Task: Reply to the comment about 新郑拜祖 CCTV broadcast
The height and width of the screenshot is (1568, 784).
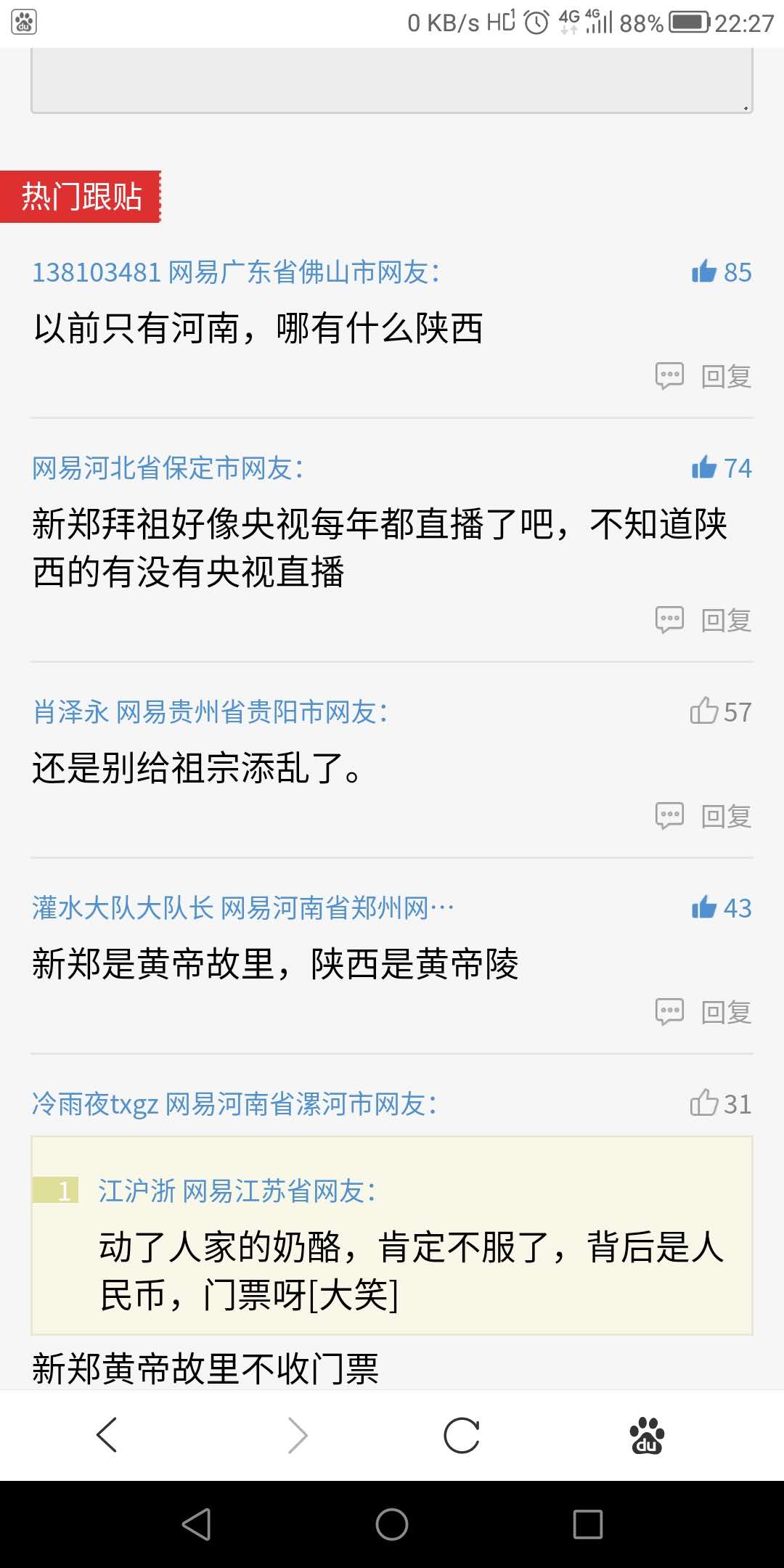Action: point(703,620)
